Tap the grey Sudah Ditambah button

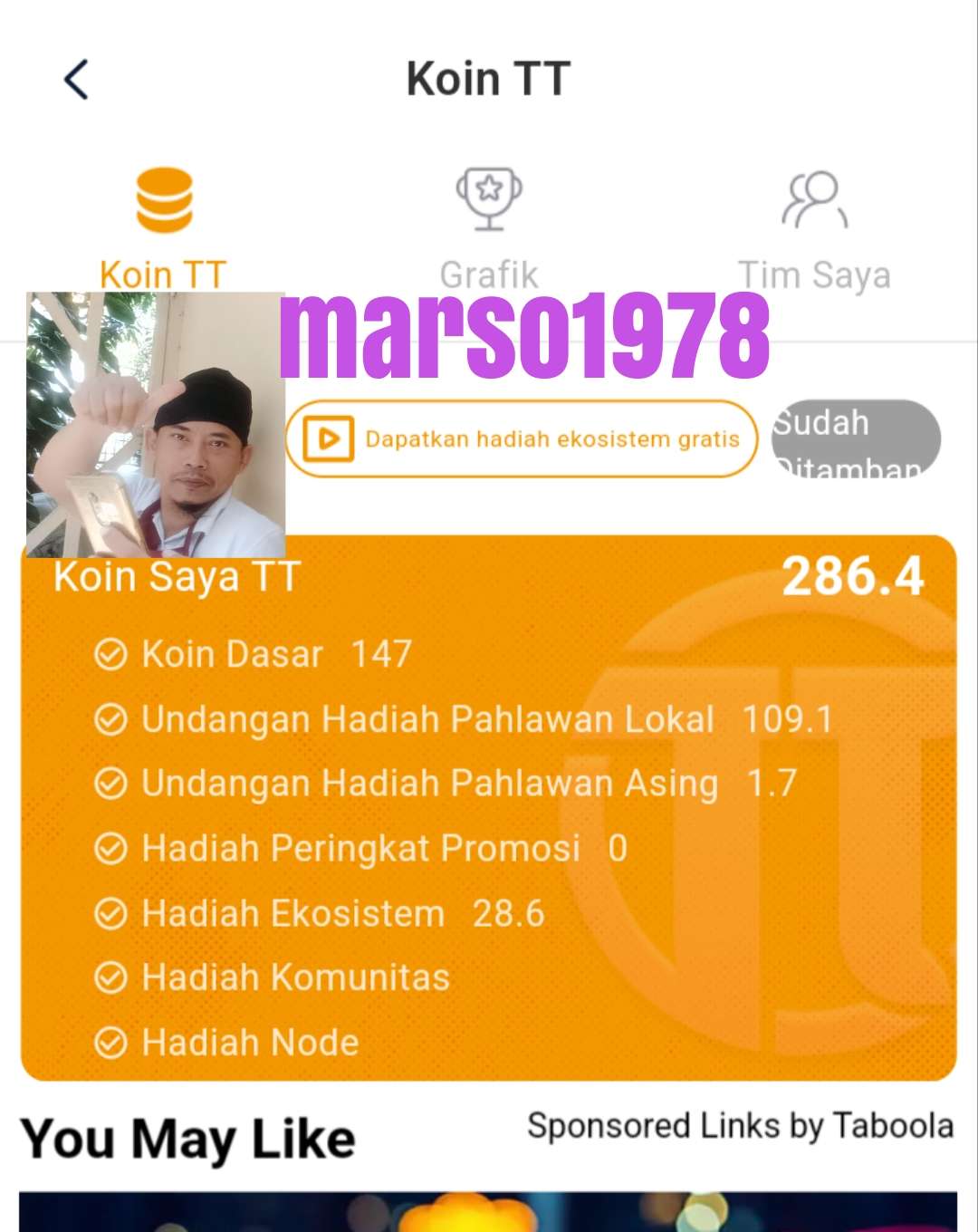[855, 439]
